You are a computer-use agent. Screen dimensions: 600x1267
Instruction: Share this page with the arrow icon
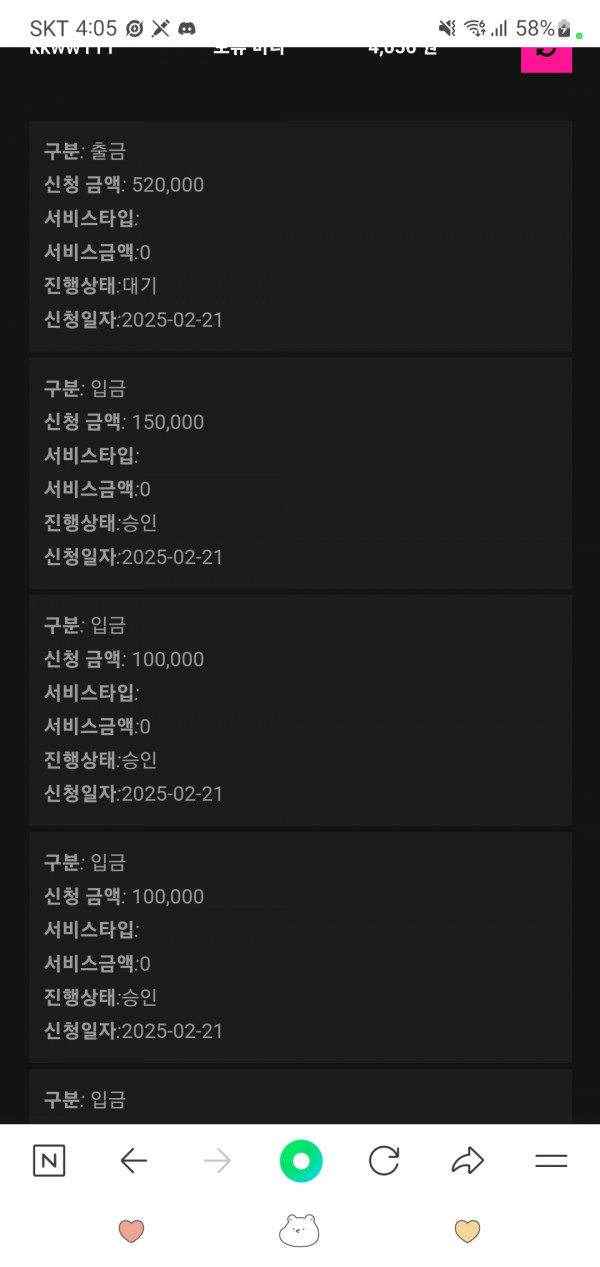point(467,1160)
